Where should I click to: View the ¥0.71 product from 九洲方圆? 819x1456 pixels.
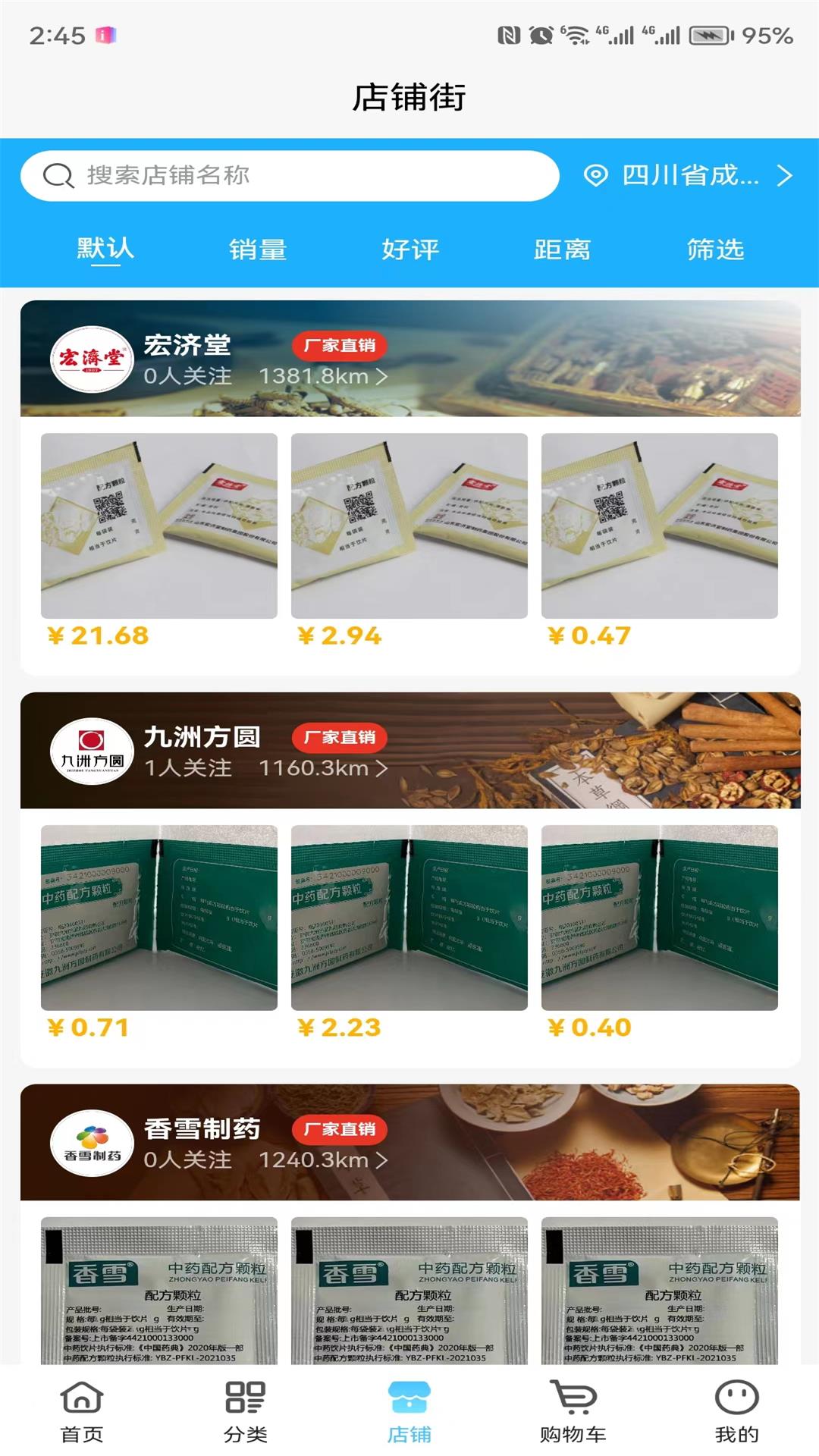pos(159,918)
